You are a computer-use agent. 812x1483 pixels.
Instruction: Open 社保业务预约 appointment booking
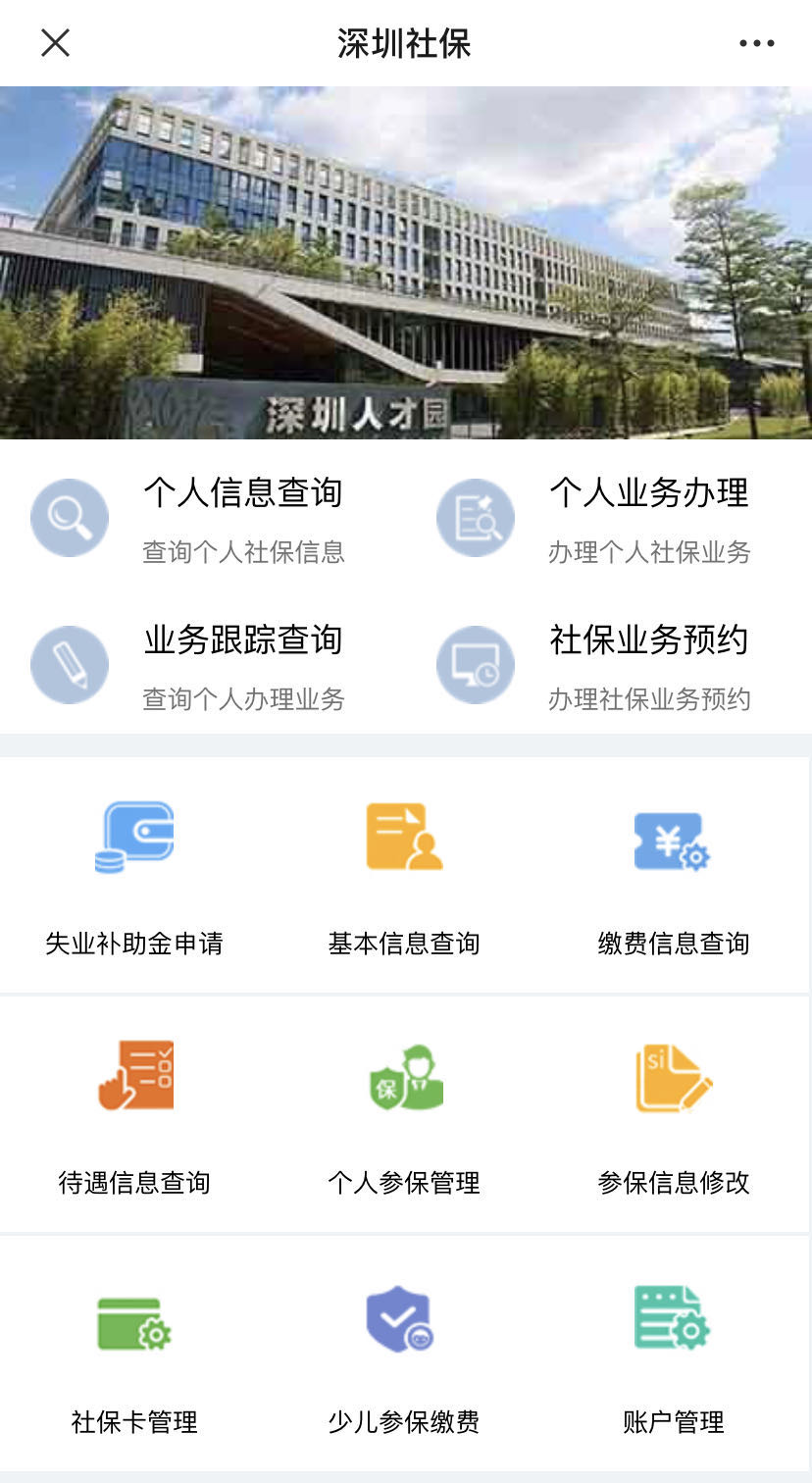[648, 641]
